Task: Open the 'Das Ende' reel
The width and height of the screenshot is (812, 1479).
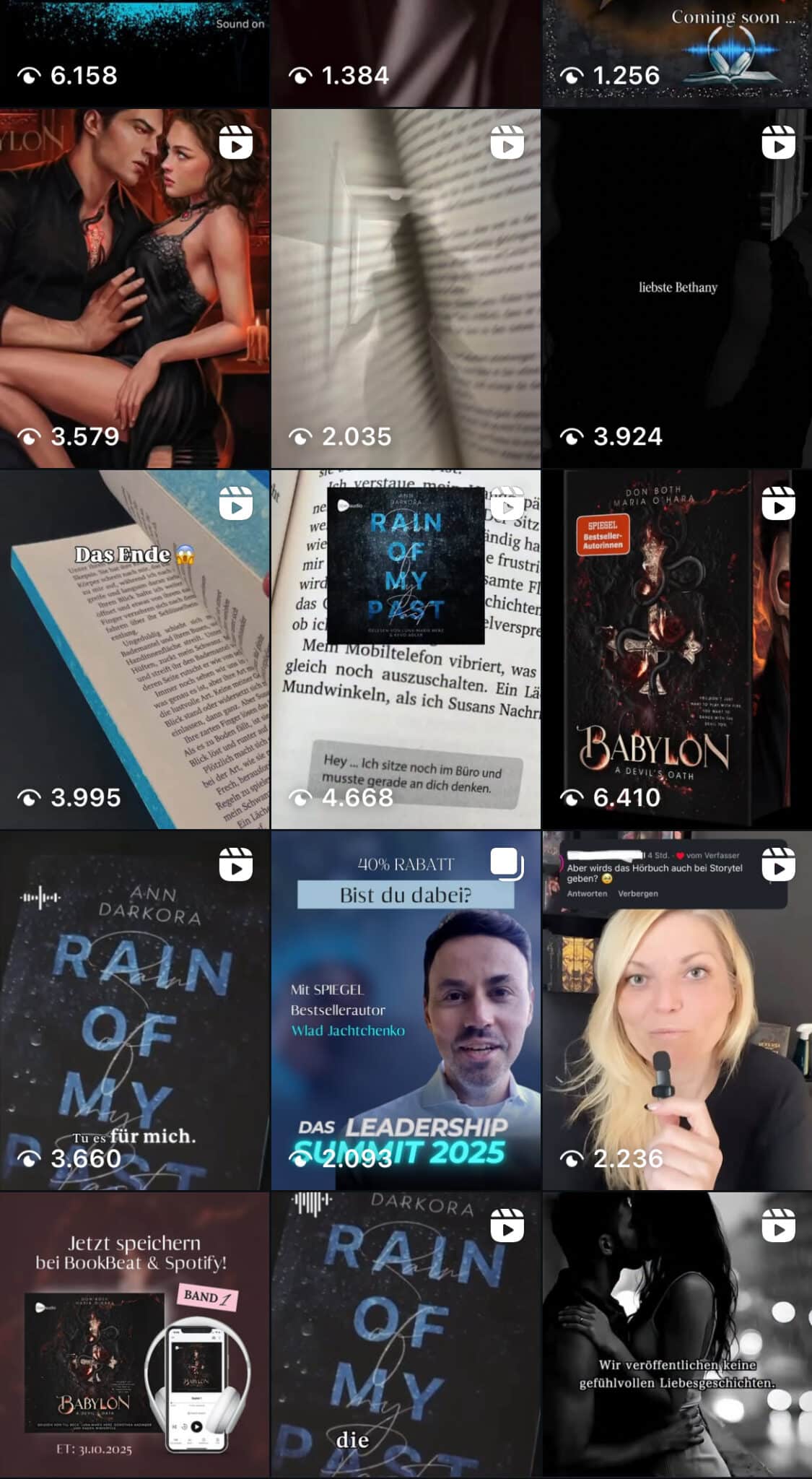Action: point(134,649)
